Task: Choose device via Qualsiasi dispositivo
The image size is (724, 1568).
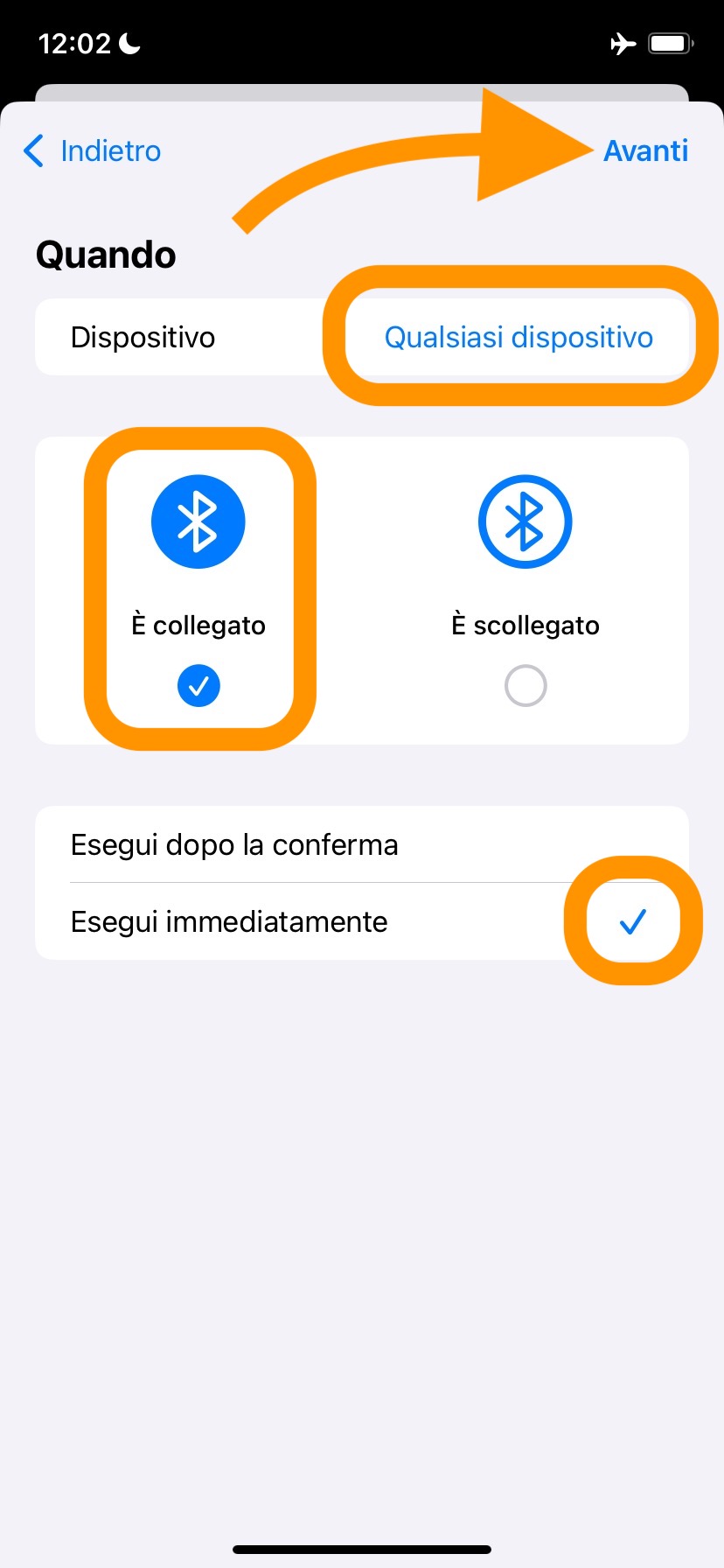Action: pyautogui.click(x=519, y=338)
